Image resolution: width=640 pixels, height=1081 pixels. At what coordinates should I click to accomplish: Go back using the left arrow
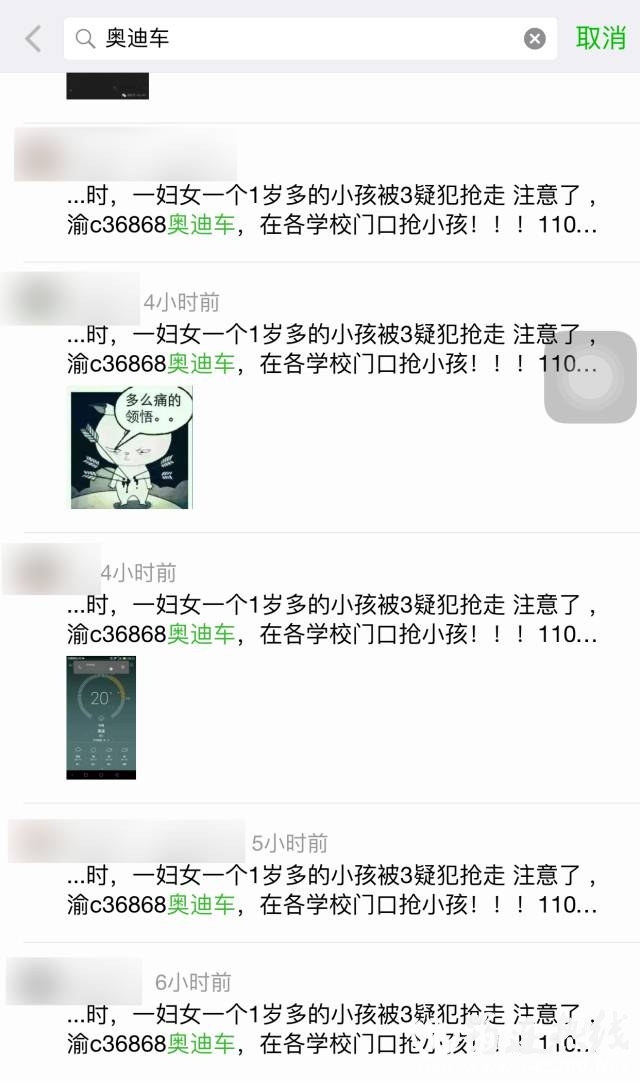click(32, 39)
